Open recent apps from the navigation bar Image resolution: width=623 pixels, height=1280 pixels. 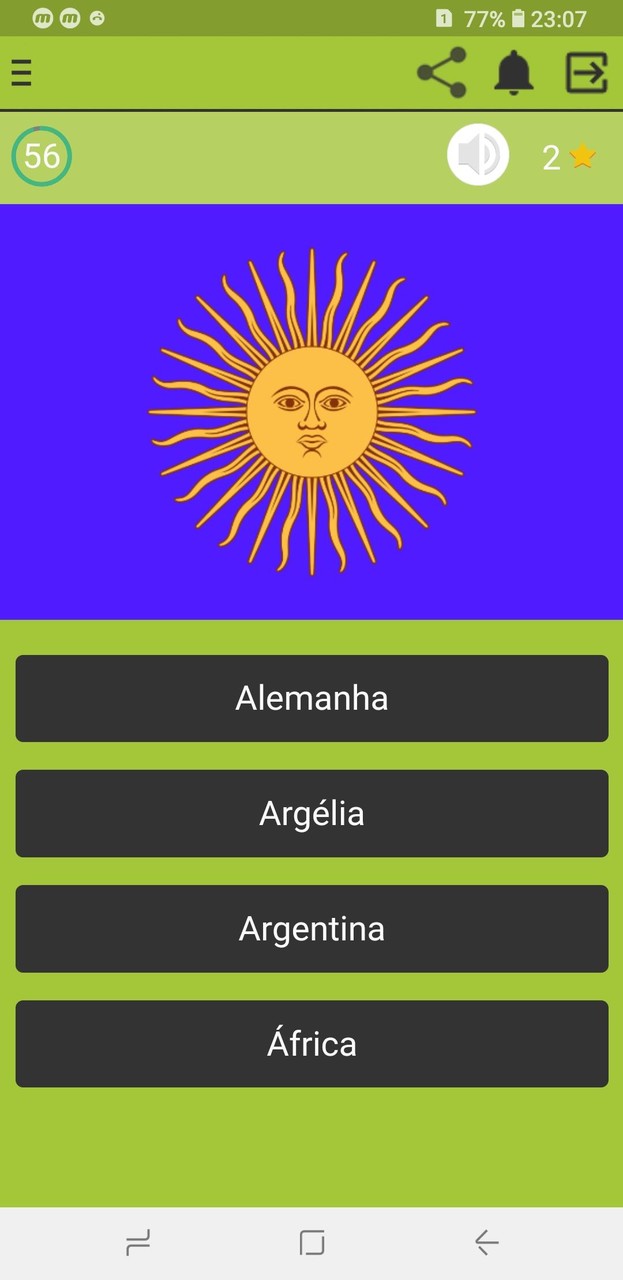pyautogui.click(x=138, y=1243)
